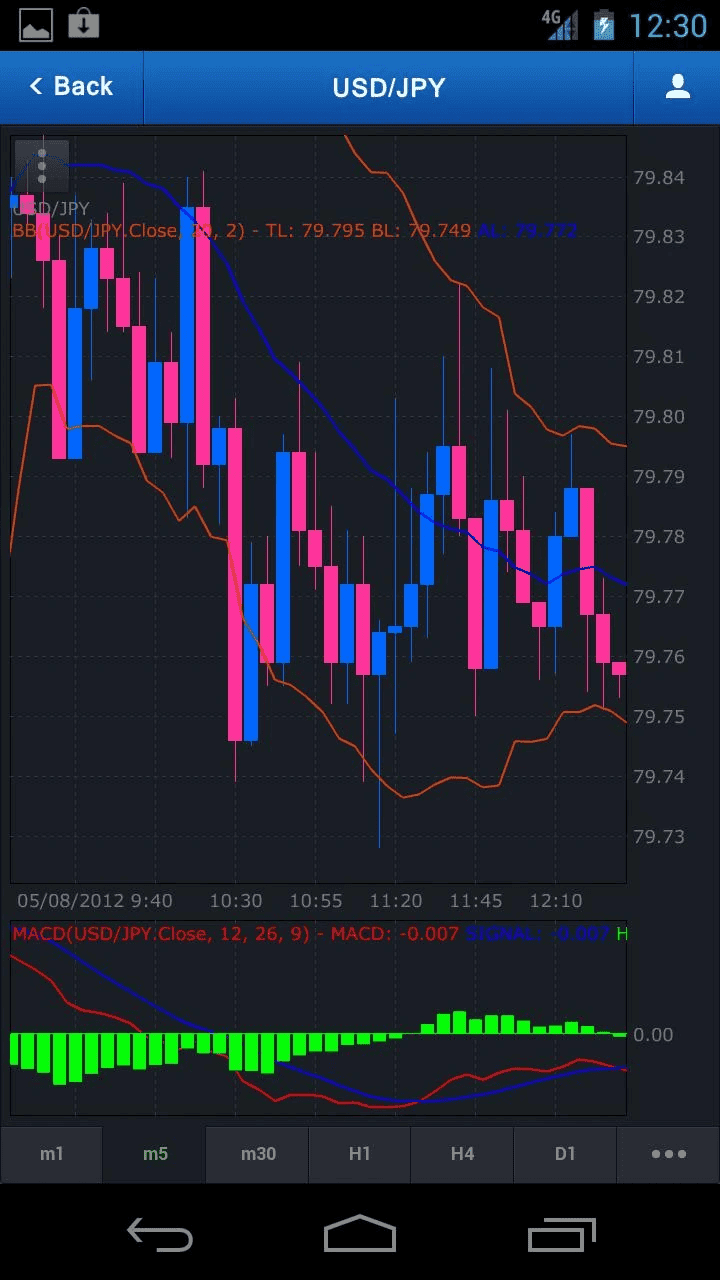
Task: Tap the screenshot thumbnail in status bar
Action: [36, 24]
